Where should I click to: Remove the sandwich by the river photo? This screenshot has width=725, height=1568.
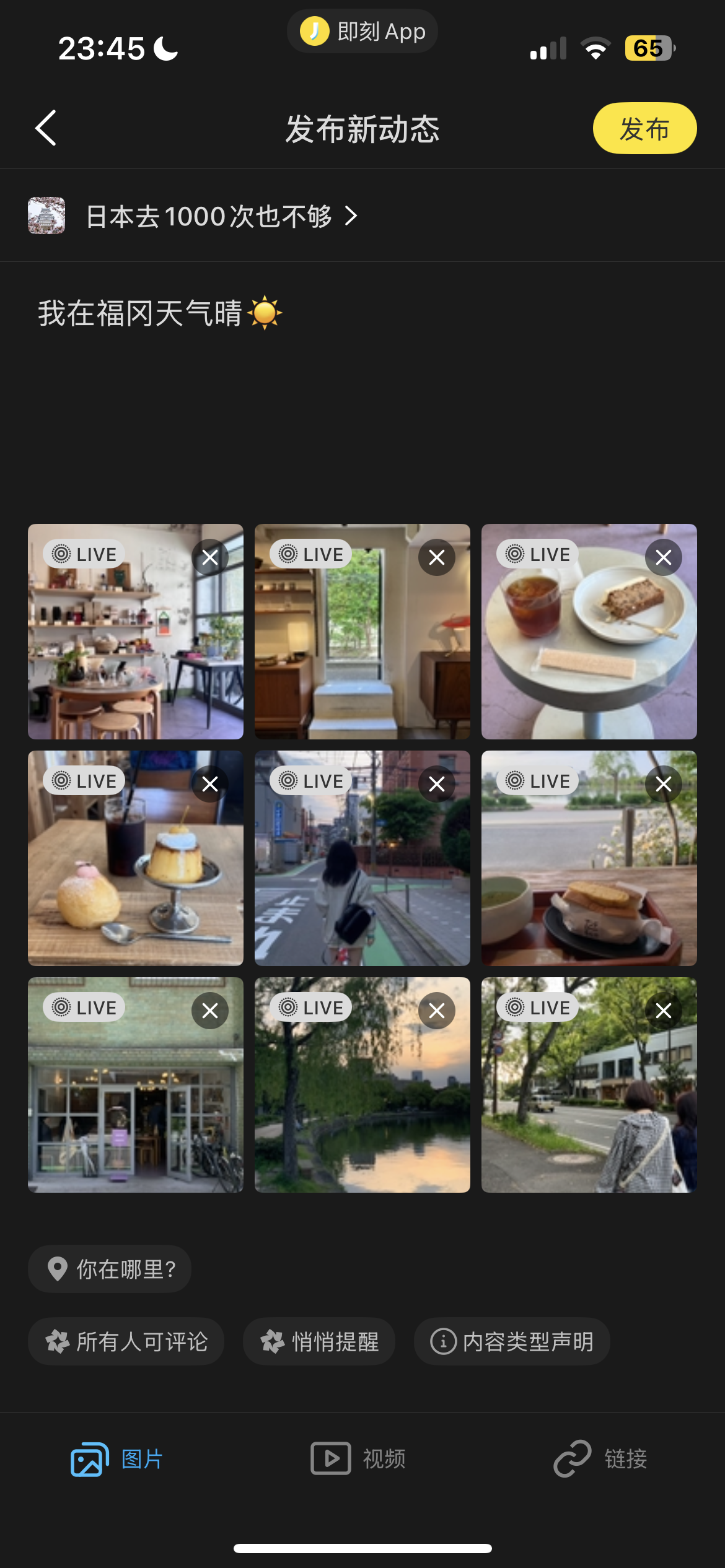point(664,784)
